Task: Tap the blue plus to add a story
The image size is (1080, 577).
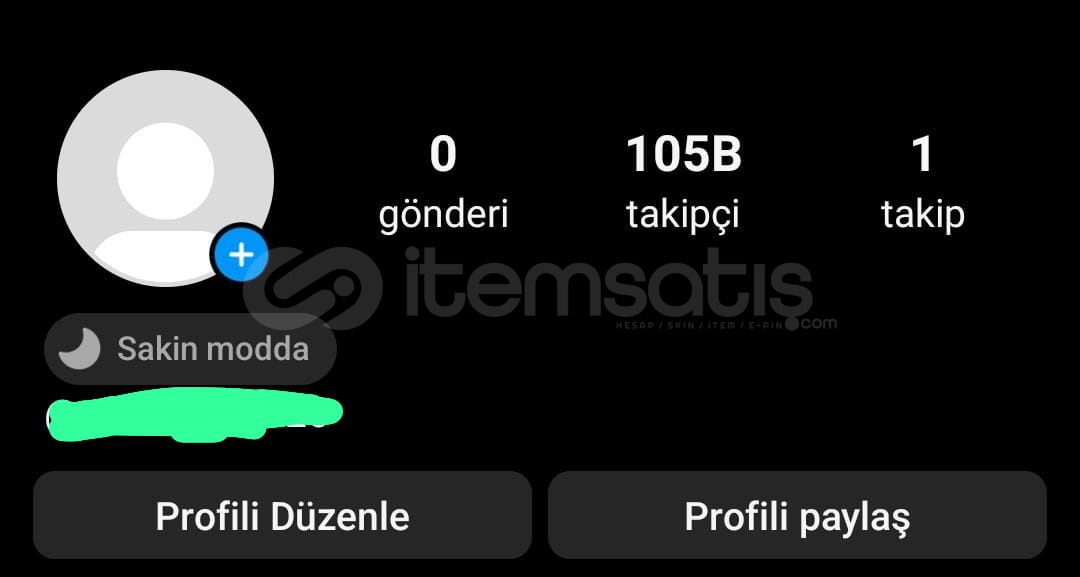Action: click(x=240, y=255)
